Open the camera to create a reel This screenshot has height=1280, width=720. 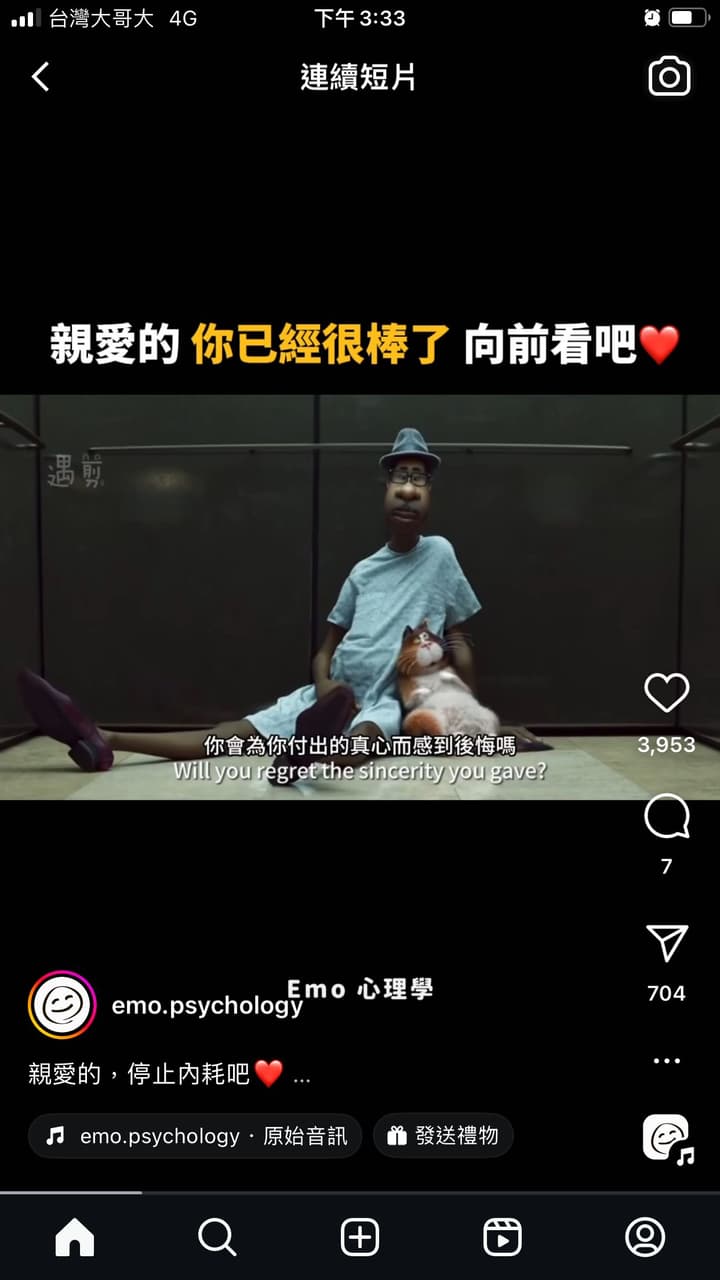tap(669, 77)
